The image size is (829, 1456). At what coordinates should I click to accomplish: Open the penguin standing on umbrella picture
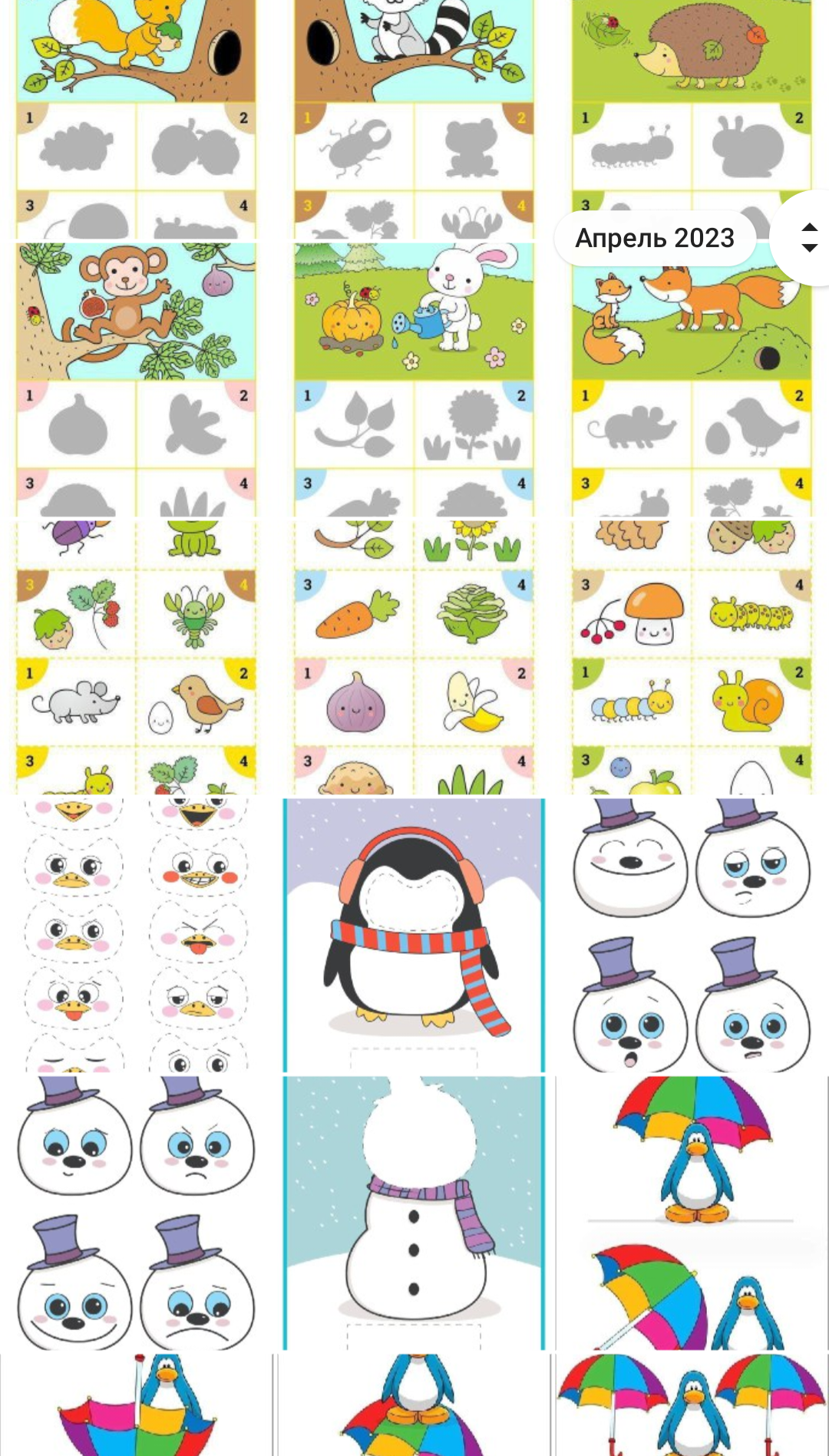(414, 1405)
